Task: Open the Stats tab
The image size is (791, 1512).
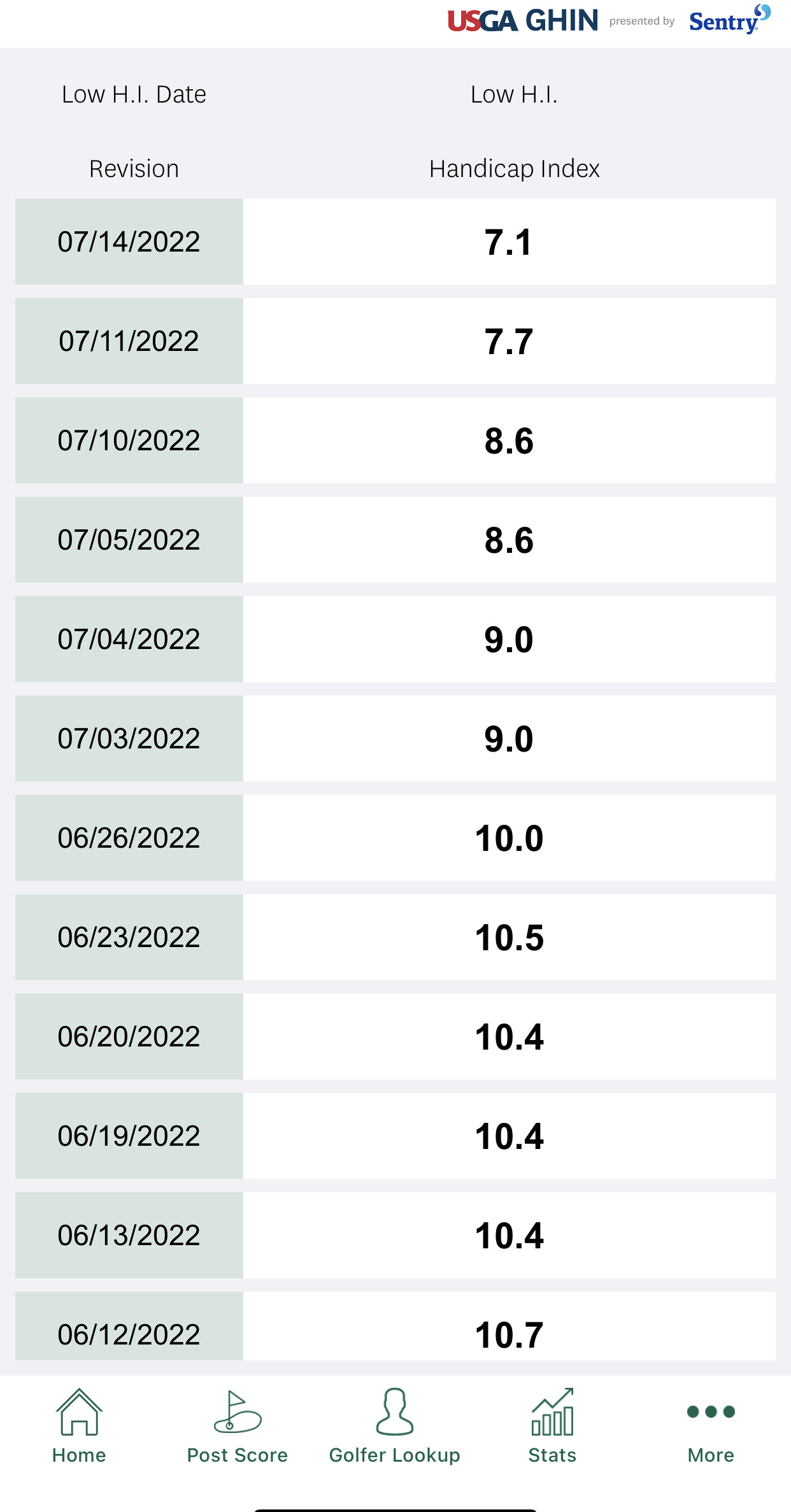Action: (552, 1427)
